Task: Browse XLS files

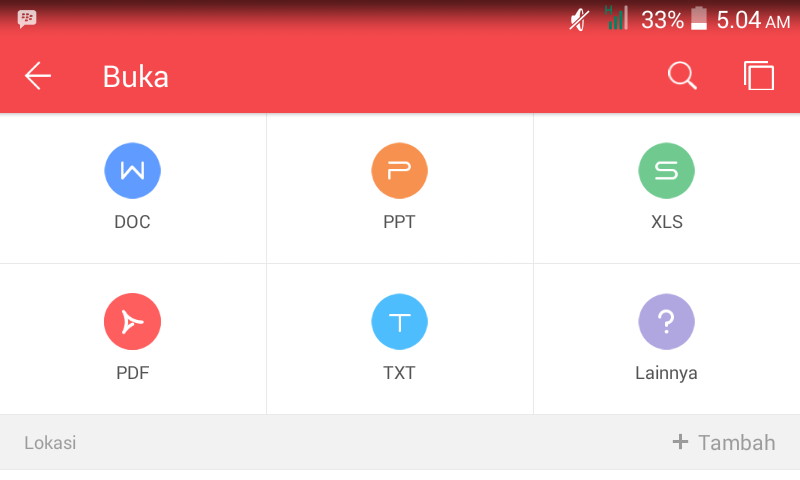Action: (666, 188)
